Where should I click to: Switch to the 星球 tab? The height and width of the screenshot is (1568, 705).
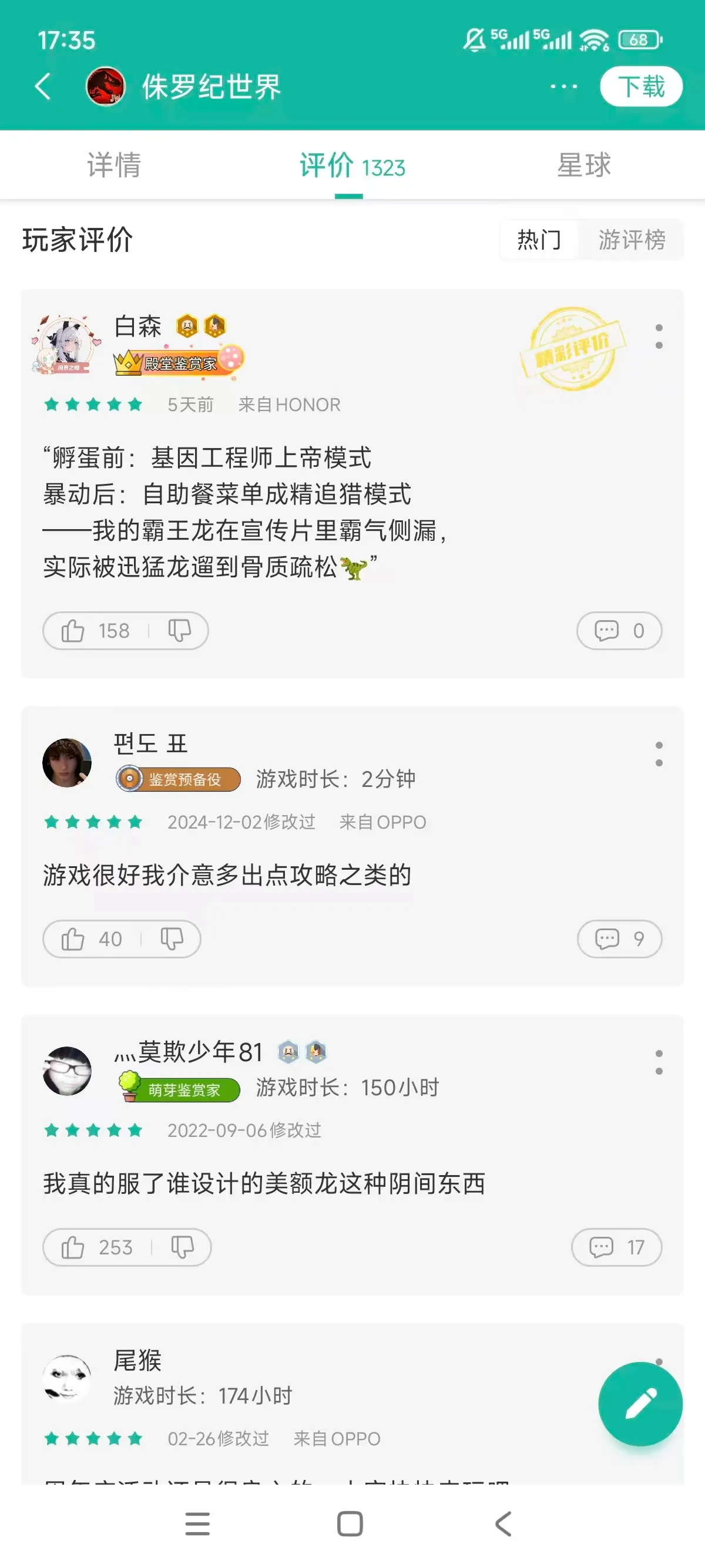point(584,165)
